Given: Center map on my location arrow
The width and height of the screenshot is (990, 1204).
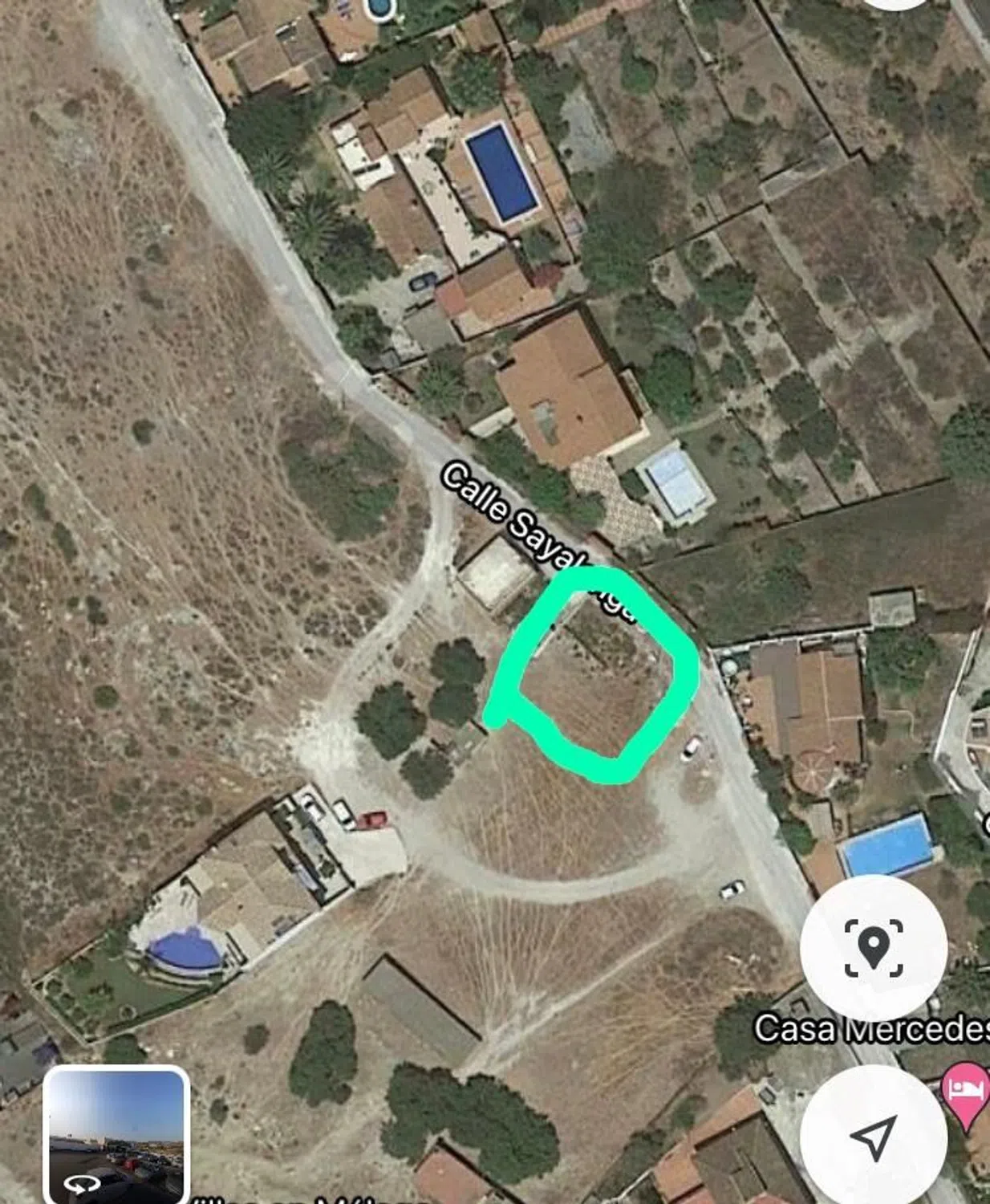Looking at the screenshot, I should pos(873,1135).
